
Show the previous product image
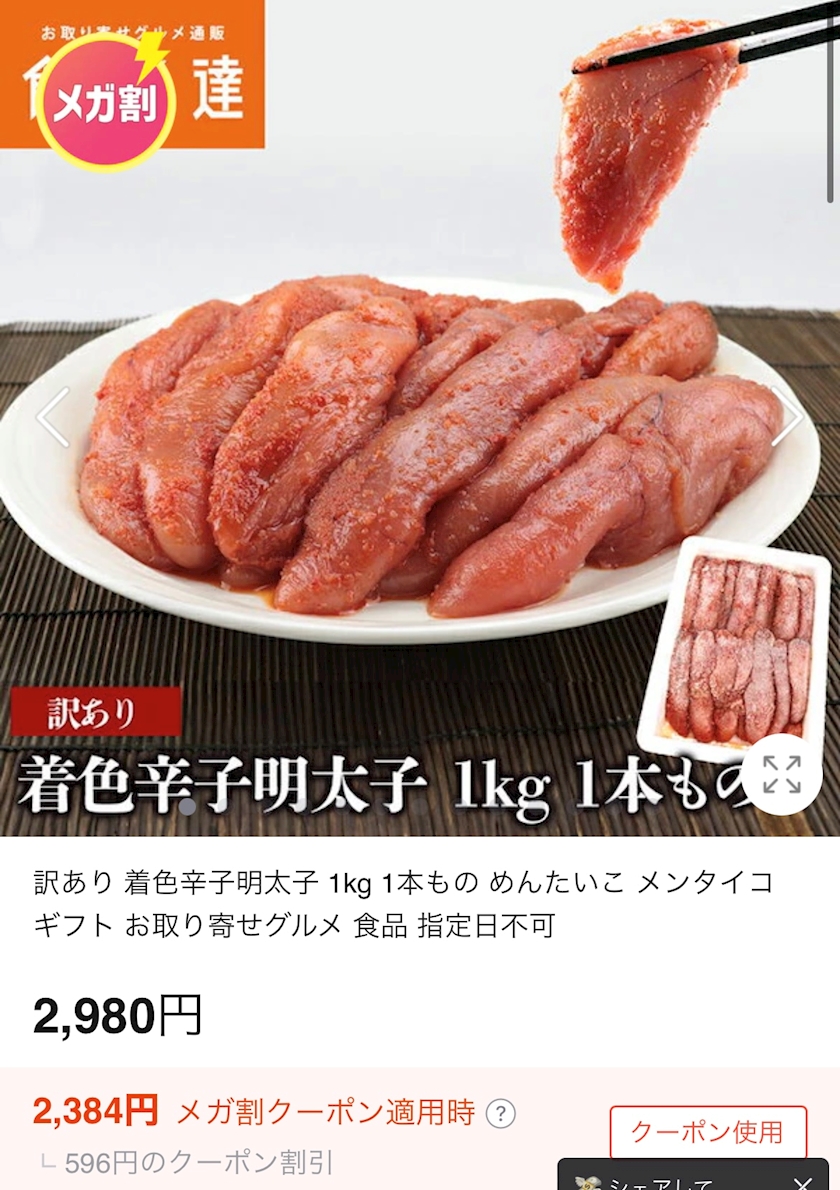(x=54, y=416)
